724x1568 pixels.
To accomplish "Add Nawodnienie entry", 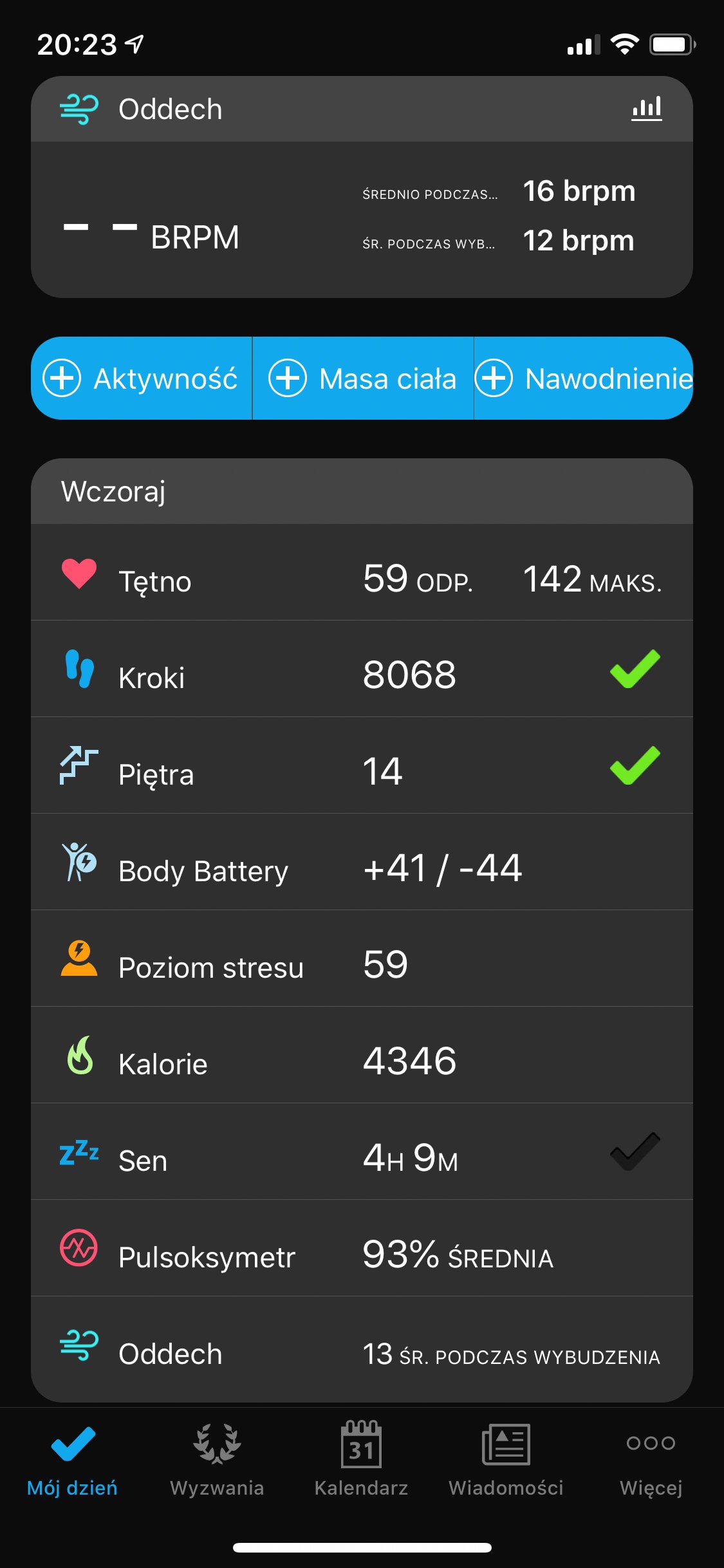I will tap(584, 378).
